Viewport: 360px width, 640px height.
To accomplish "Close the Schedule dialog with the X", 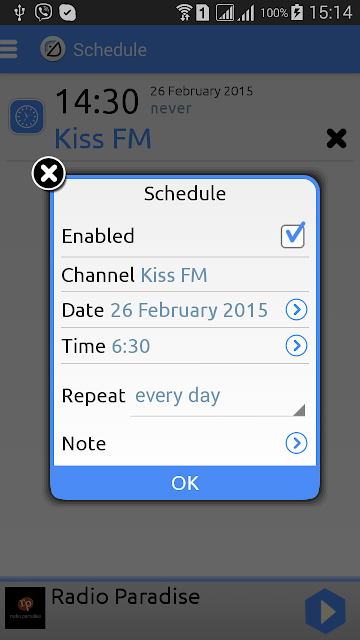I will 49,174.
